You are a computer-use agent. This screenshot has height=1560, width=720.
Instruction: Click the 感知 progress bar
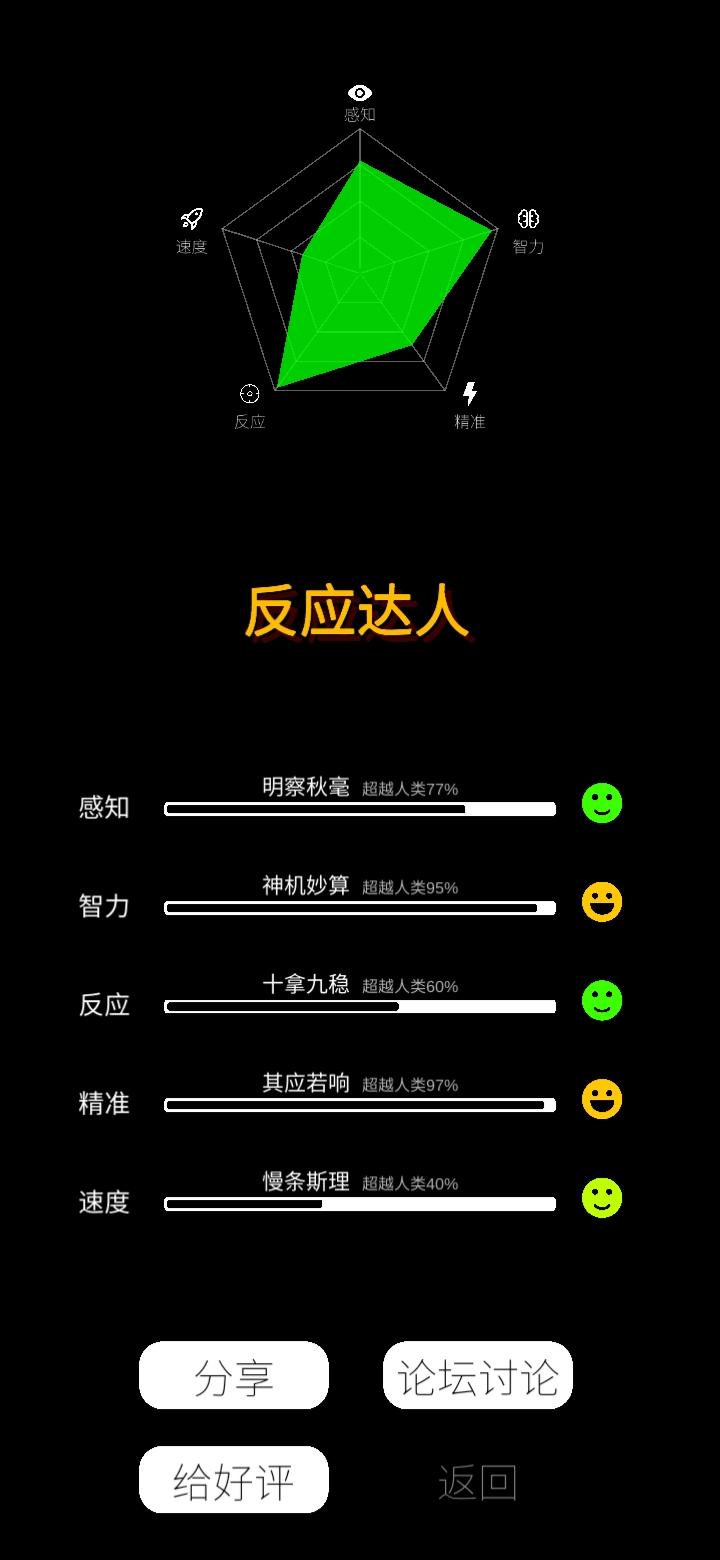tap(359, 810)
